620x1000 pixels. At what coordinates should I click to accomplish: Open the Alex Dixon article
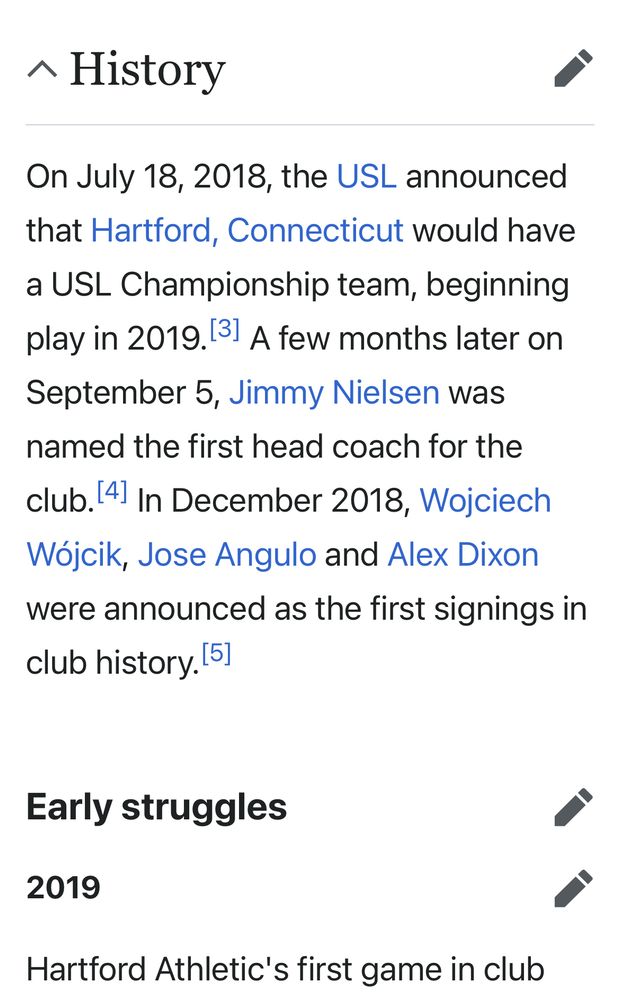[463, 554]
